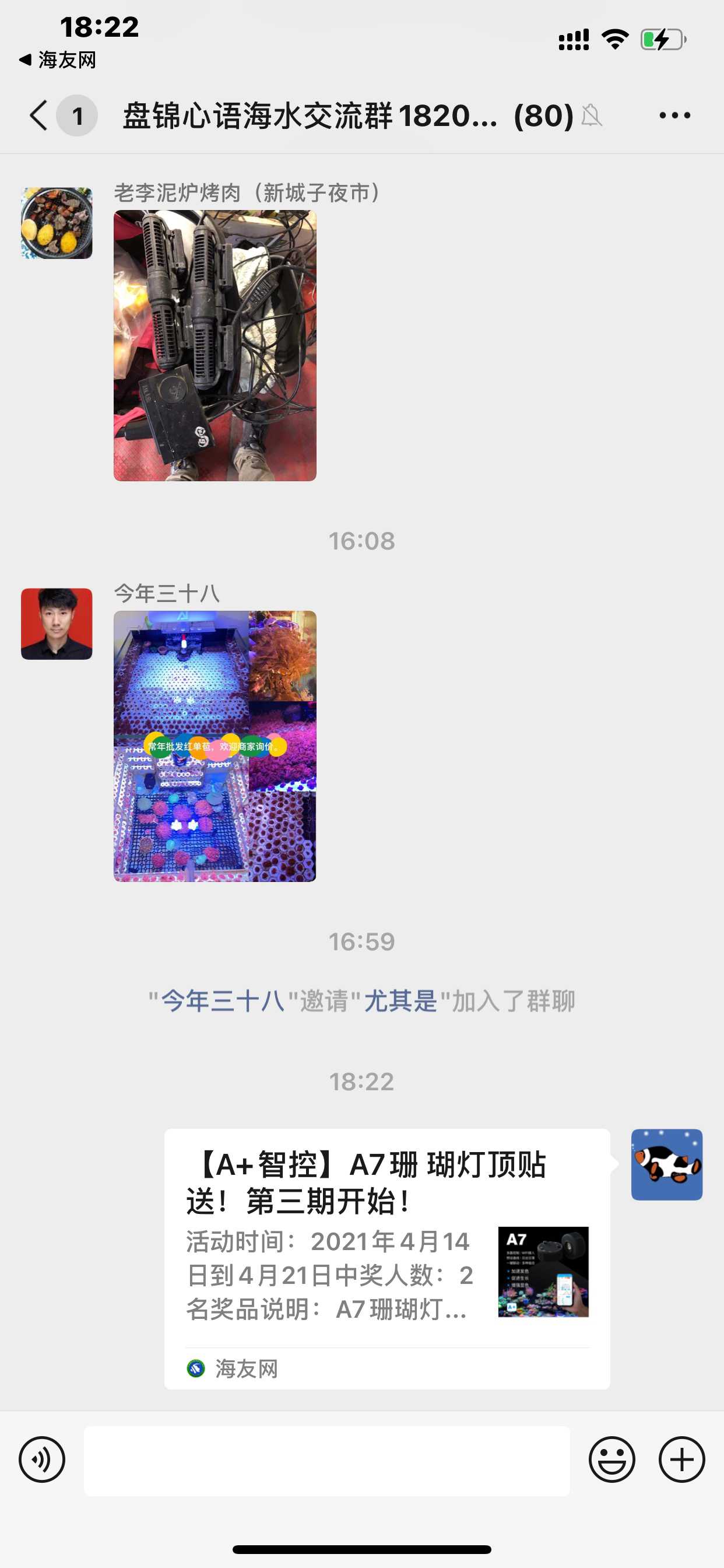
Task: Open the plus attachments menu
Action: [681, 1459]
